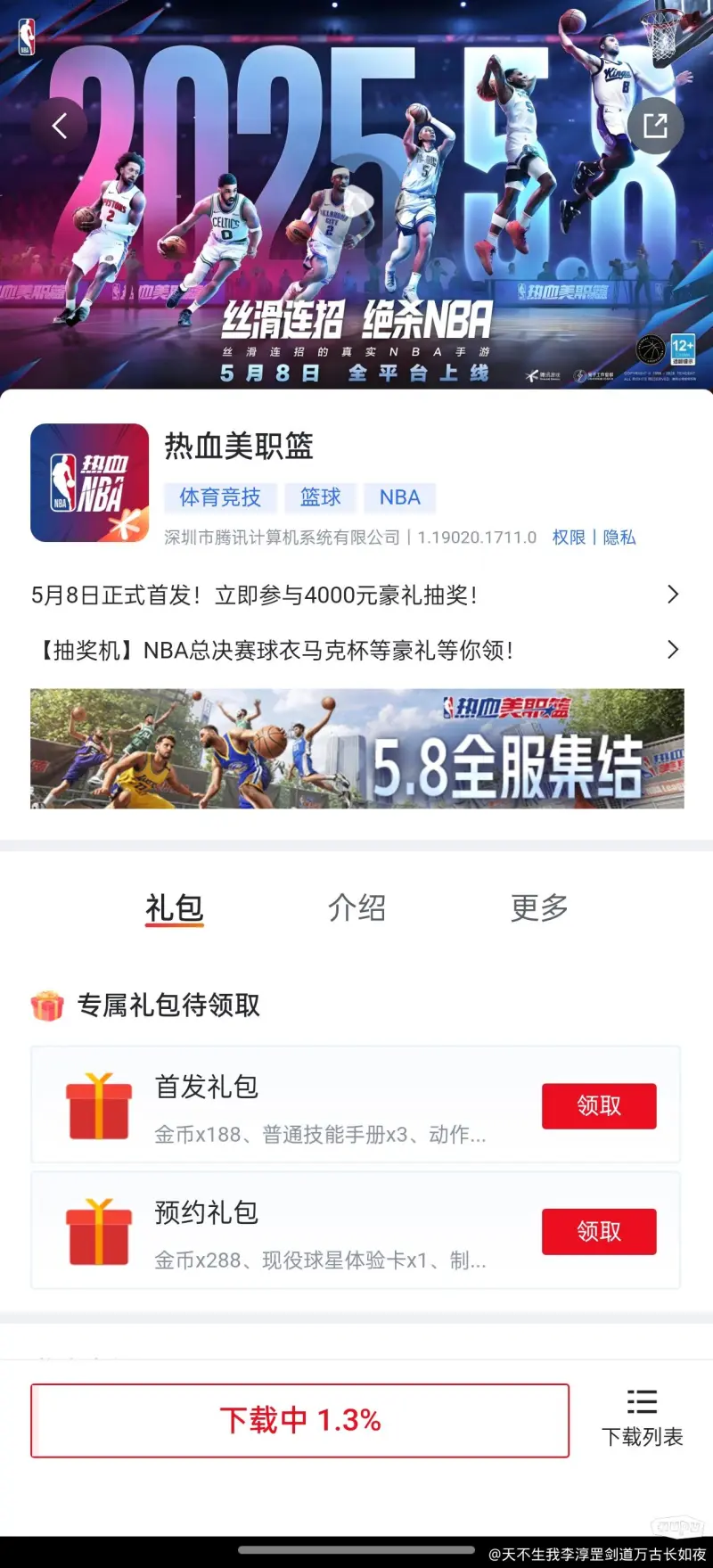Image resolution: width=713 pixels, height=1568 pixels.
Task: Open the 隐私 privacy link
Action: point(619,538)
